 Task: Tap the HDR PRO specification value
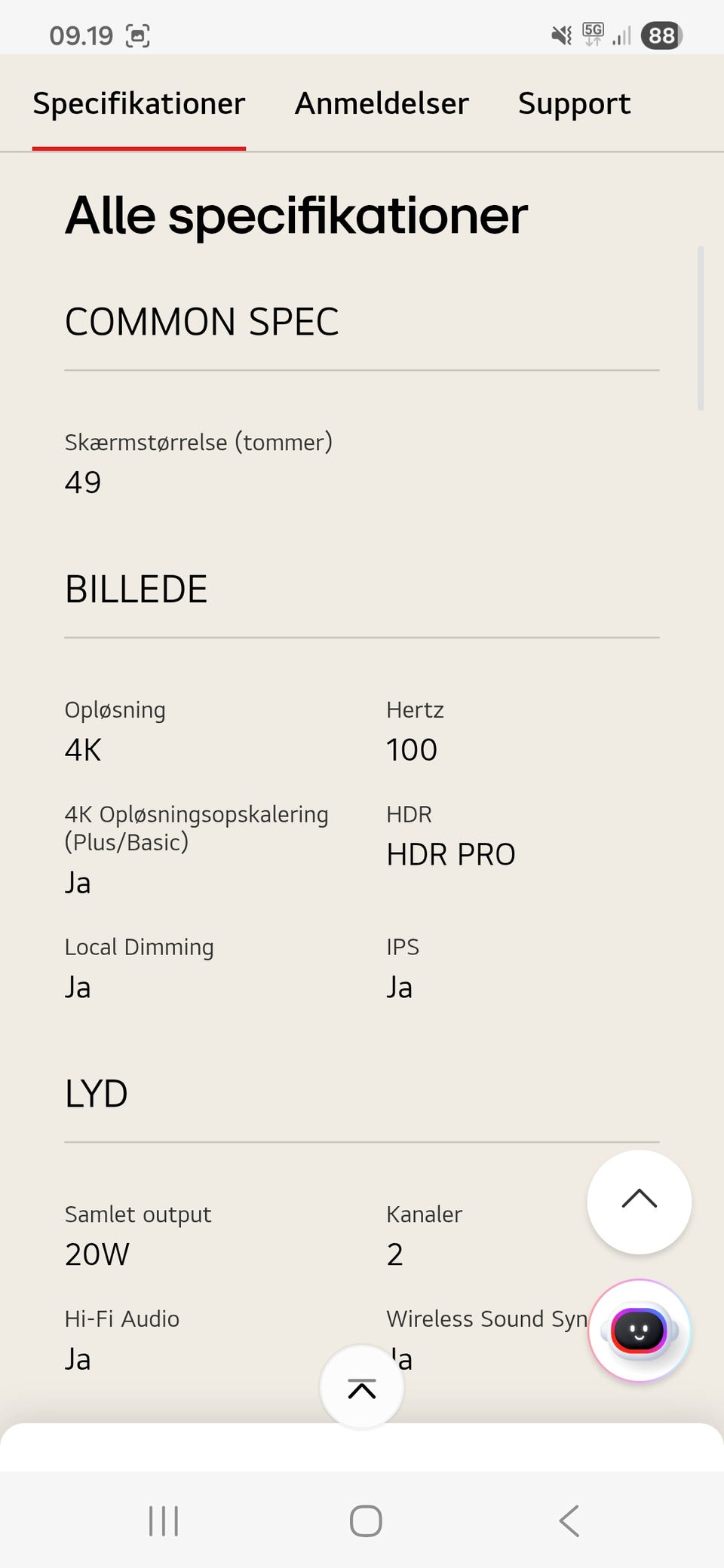[450, 854]
